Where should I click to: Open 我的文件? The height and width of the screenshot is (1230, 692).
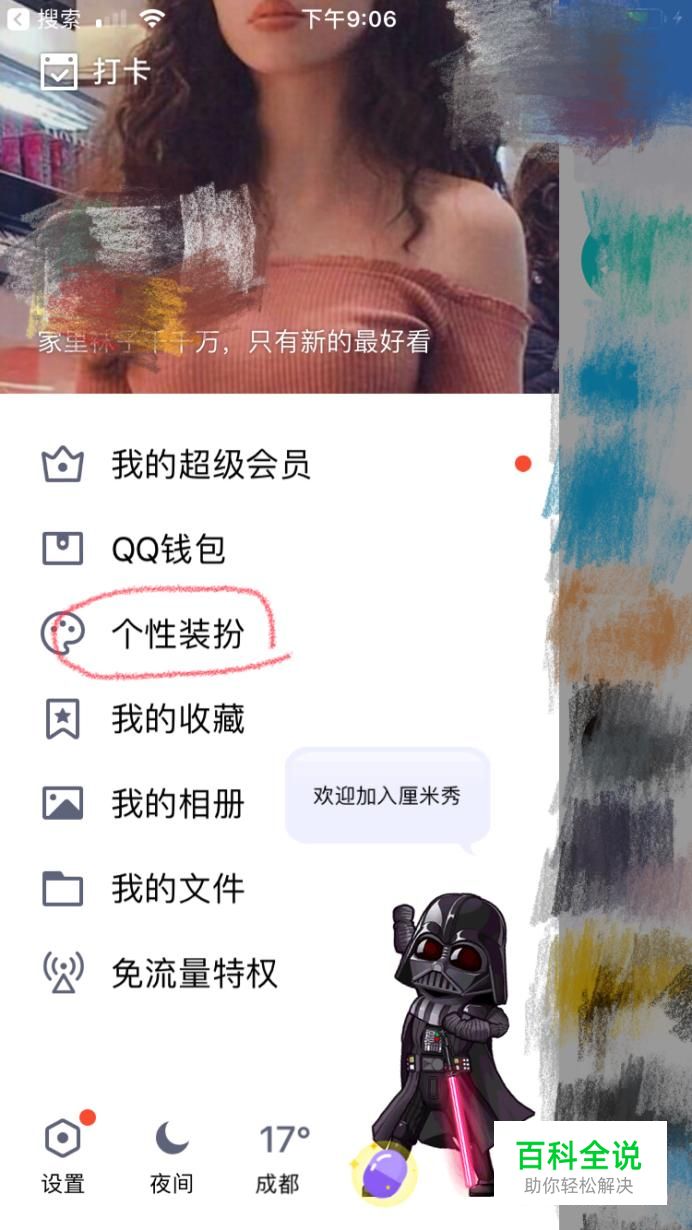[x=177, y=889]
